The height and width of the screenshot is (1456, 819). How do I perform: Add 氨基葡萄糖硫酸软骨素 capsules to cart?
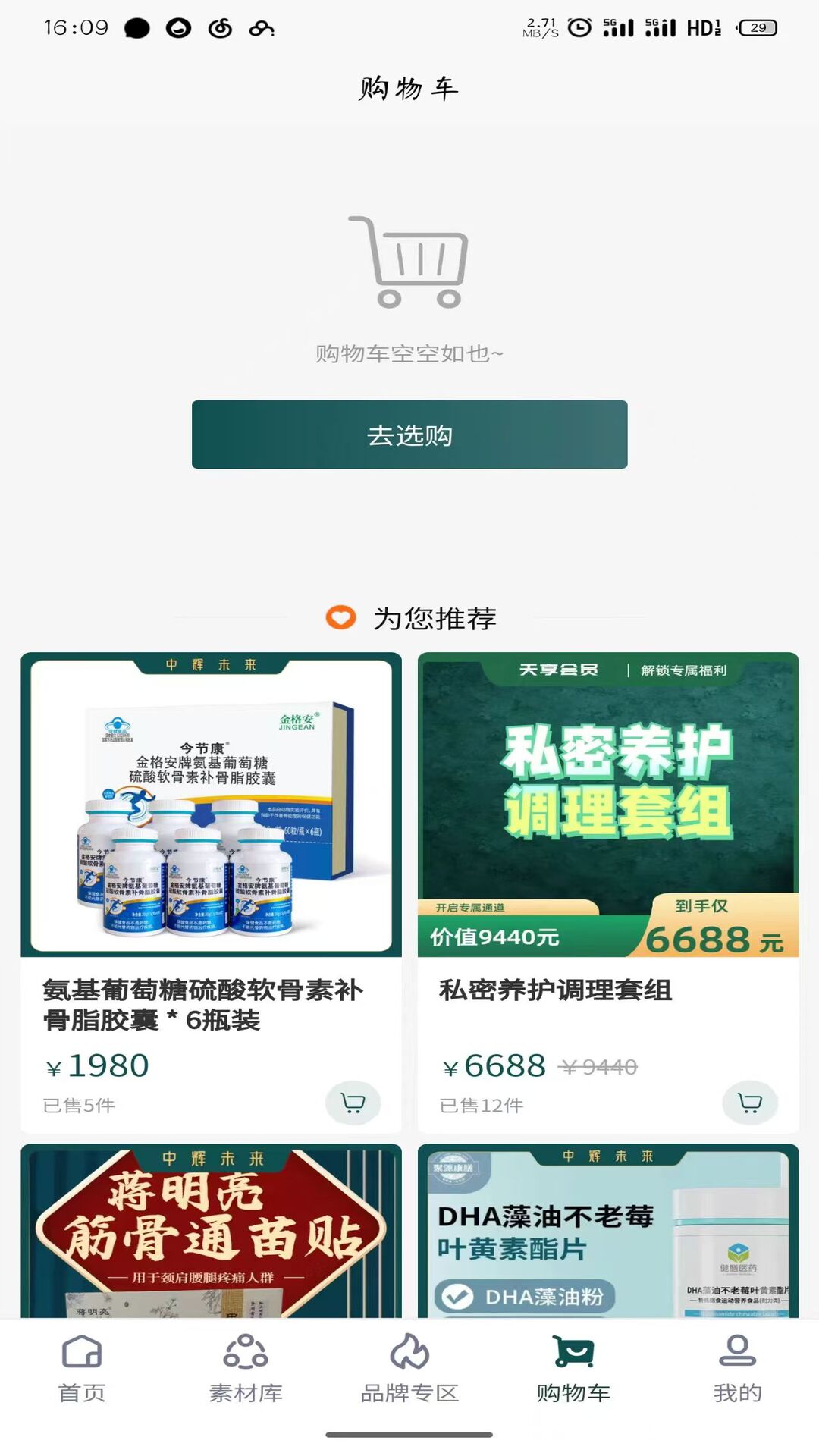click(x=353, y=1102)
